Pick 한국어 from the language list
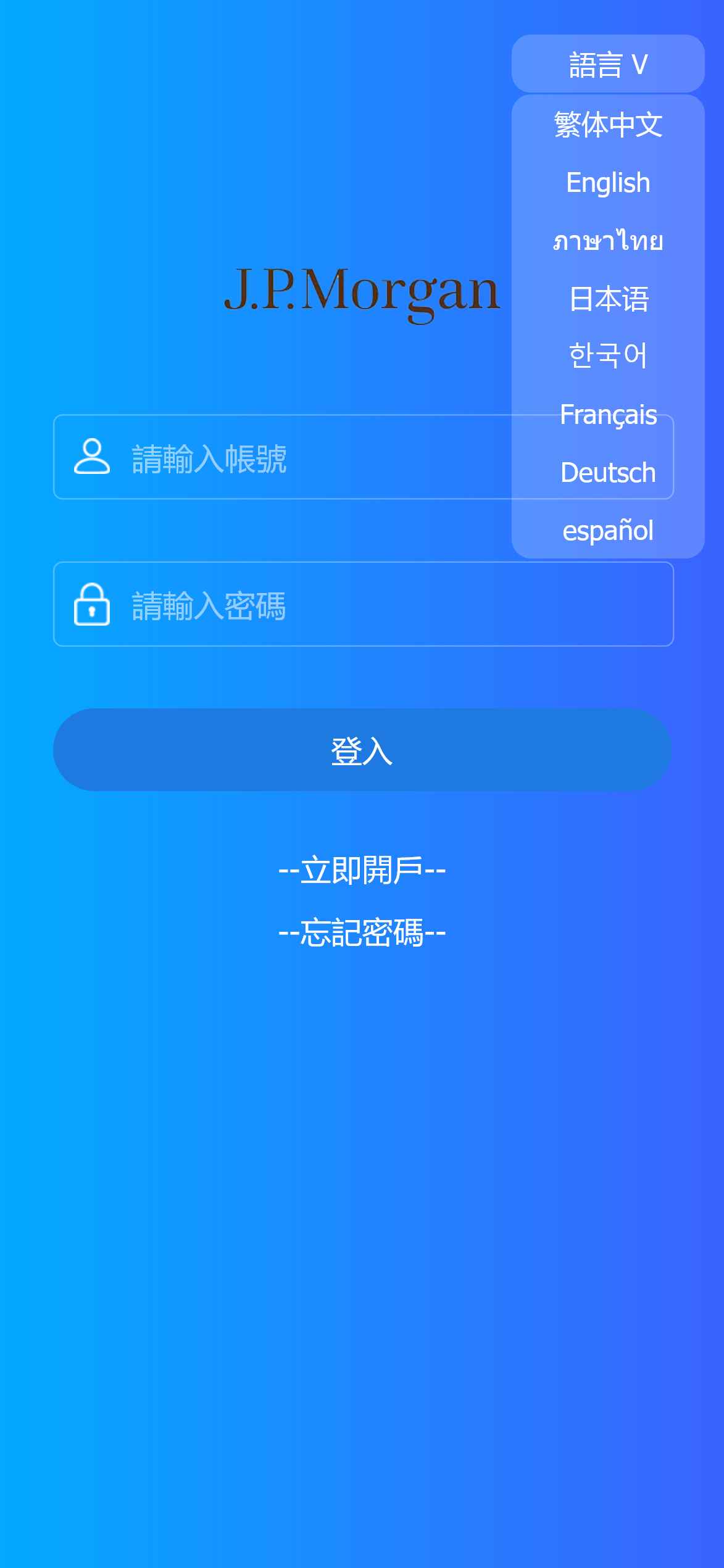 (608, 356)
